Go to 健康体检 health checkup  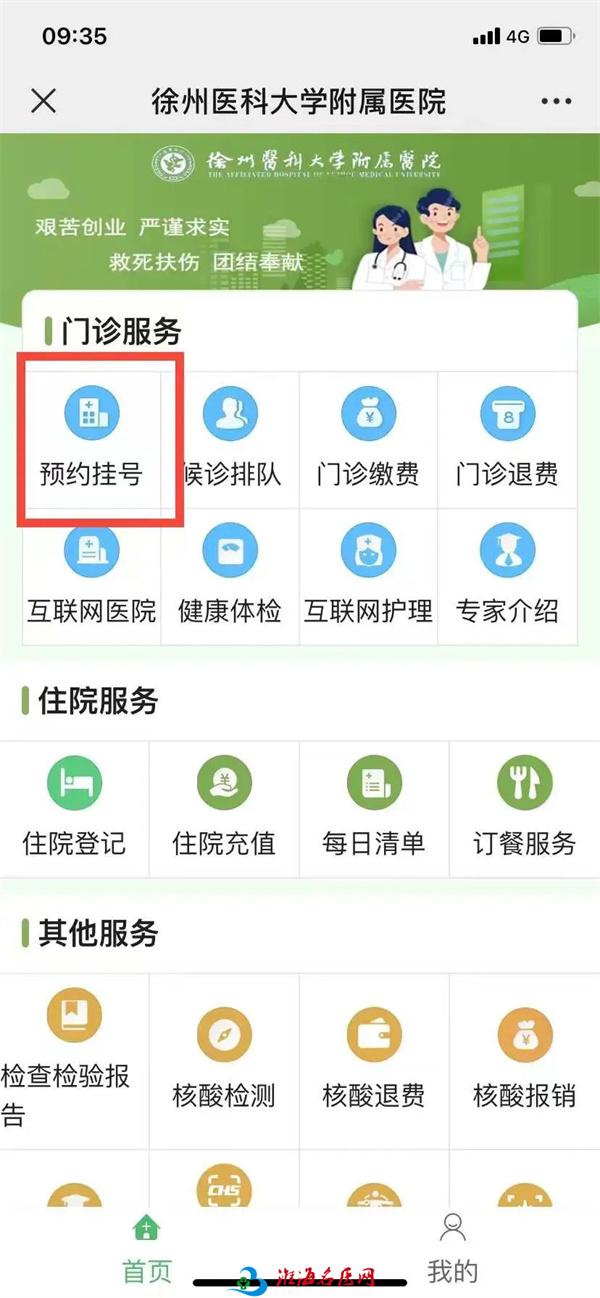tap(230, 577)
